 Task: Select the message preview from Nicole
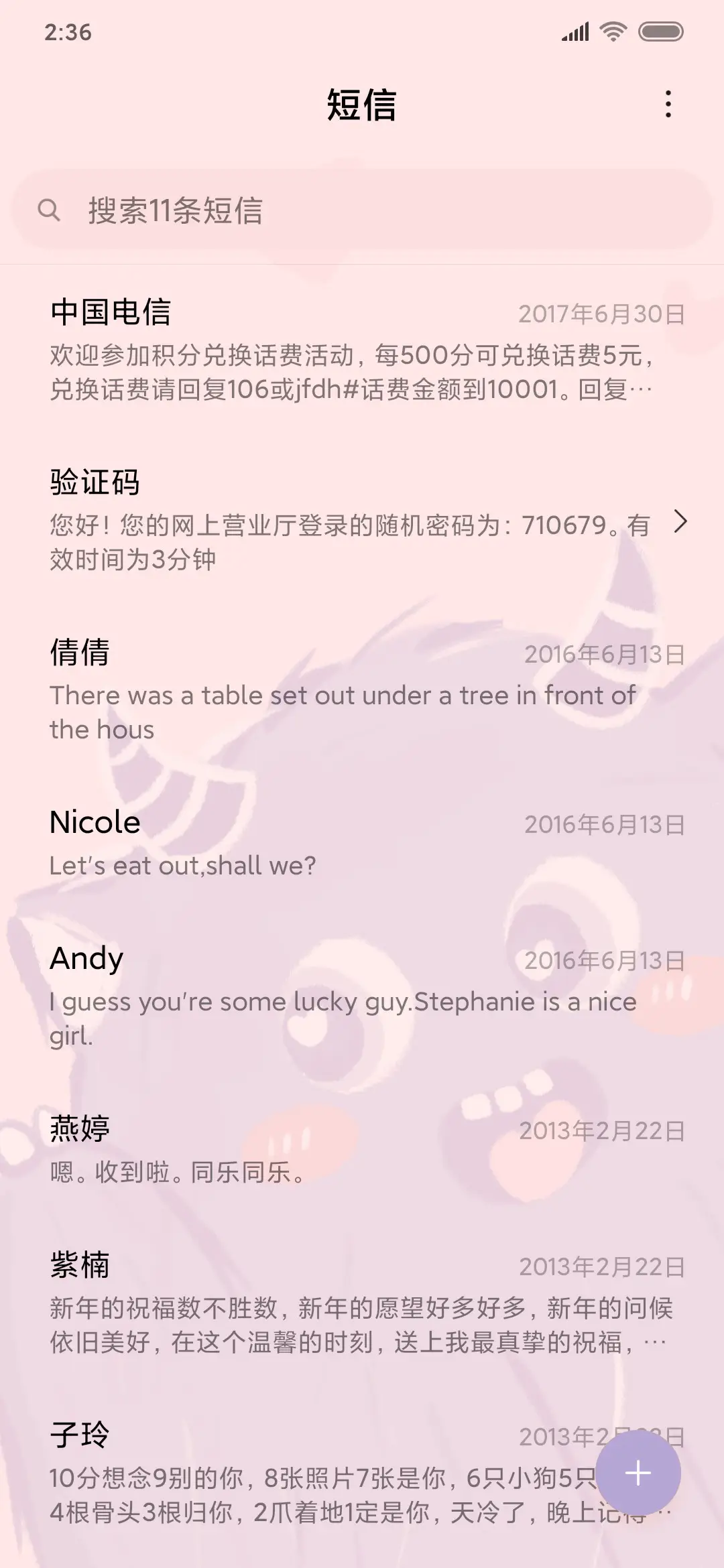[182, 865]
